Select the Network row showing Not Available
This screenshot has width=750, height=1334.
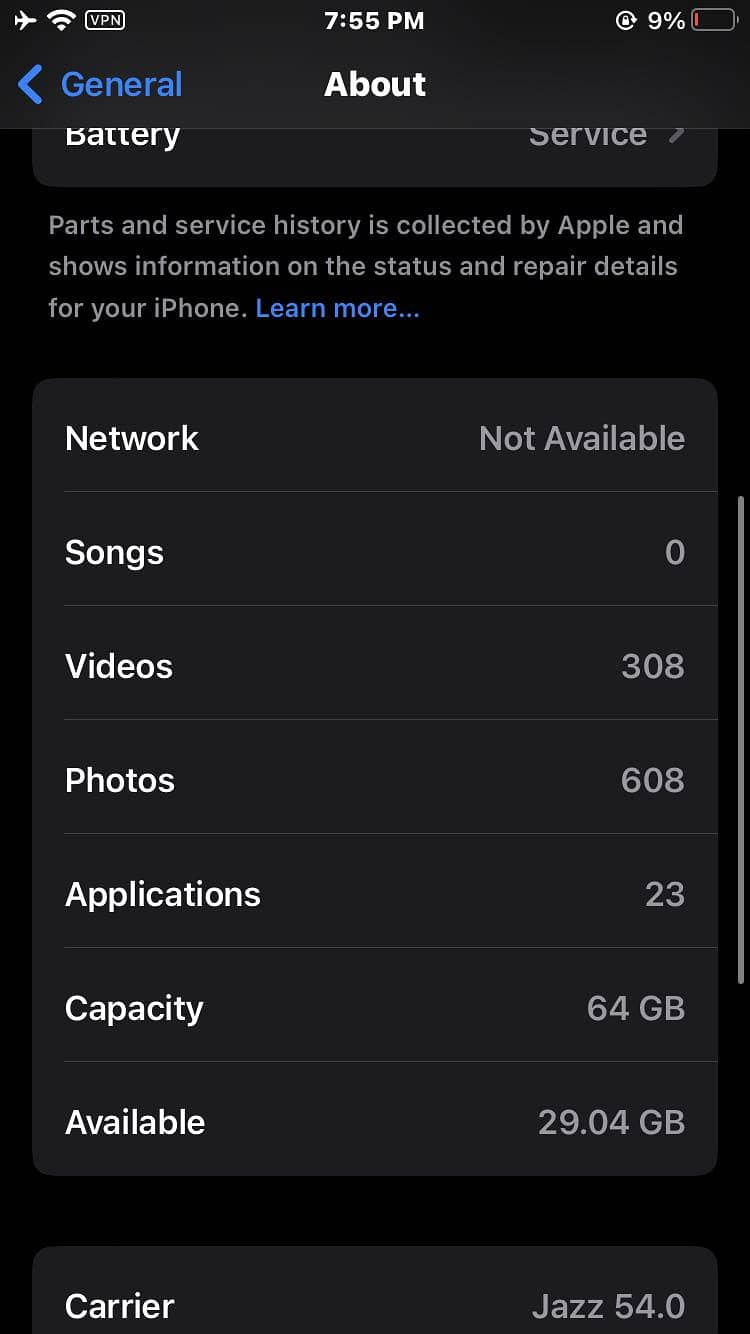coord(375,438)
